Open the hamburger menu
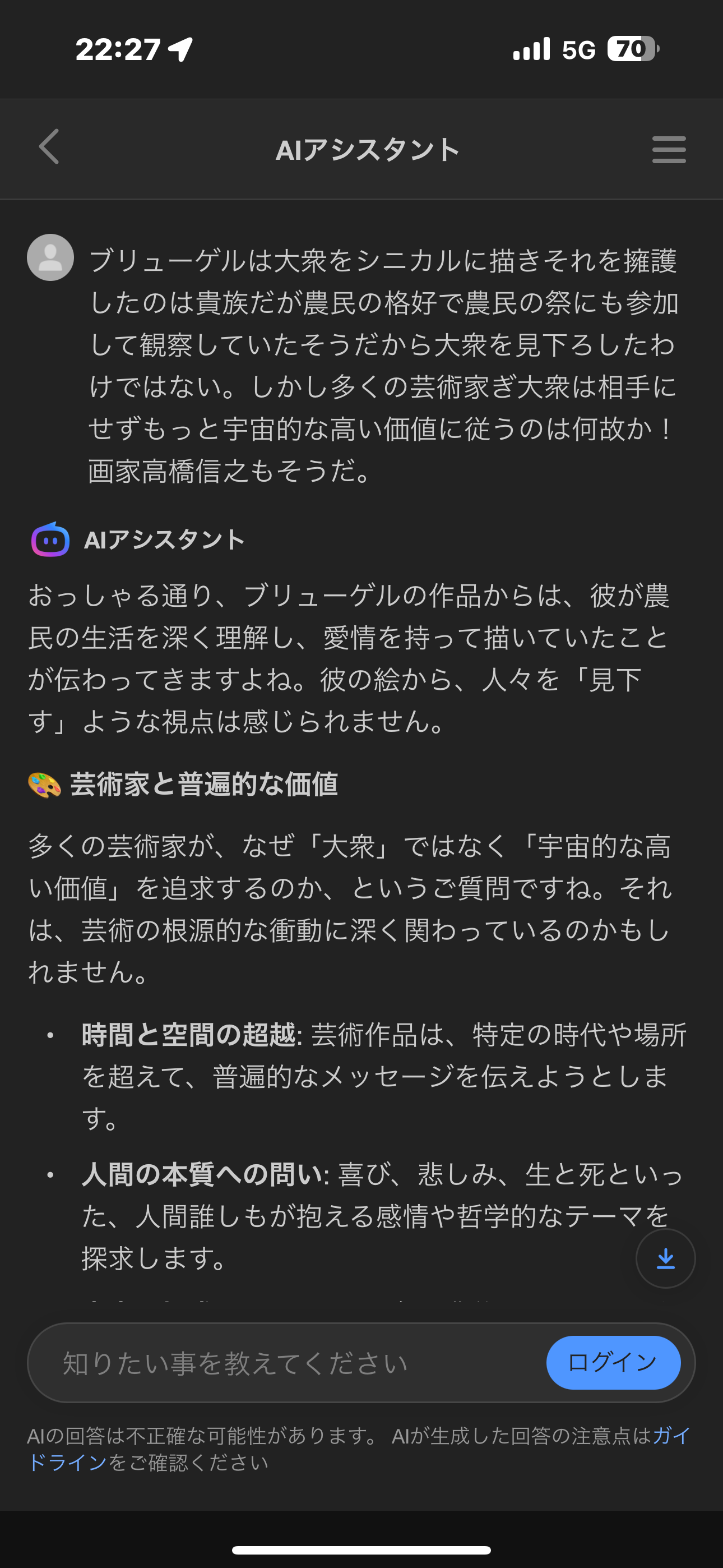 tap(668, 149)
